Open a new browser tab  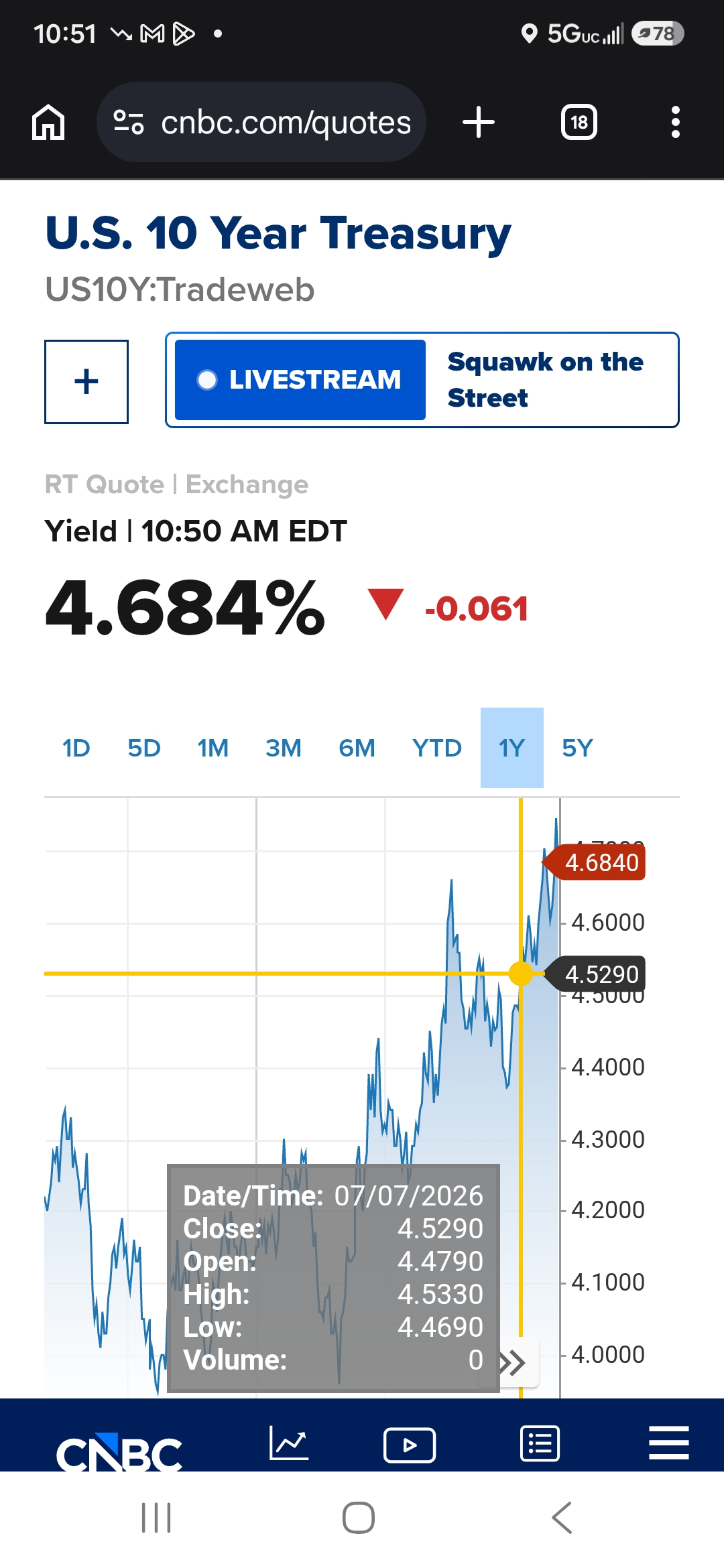point(479,123)
